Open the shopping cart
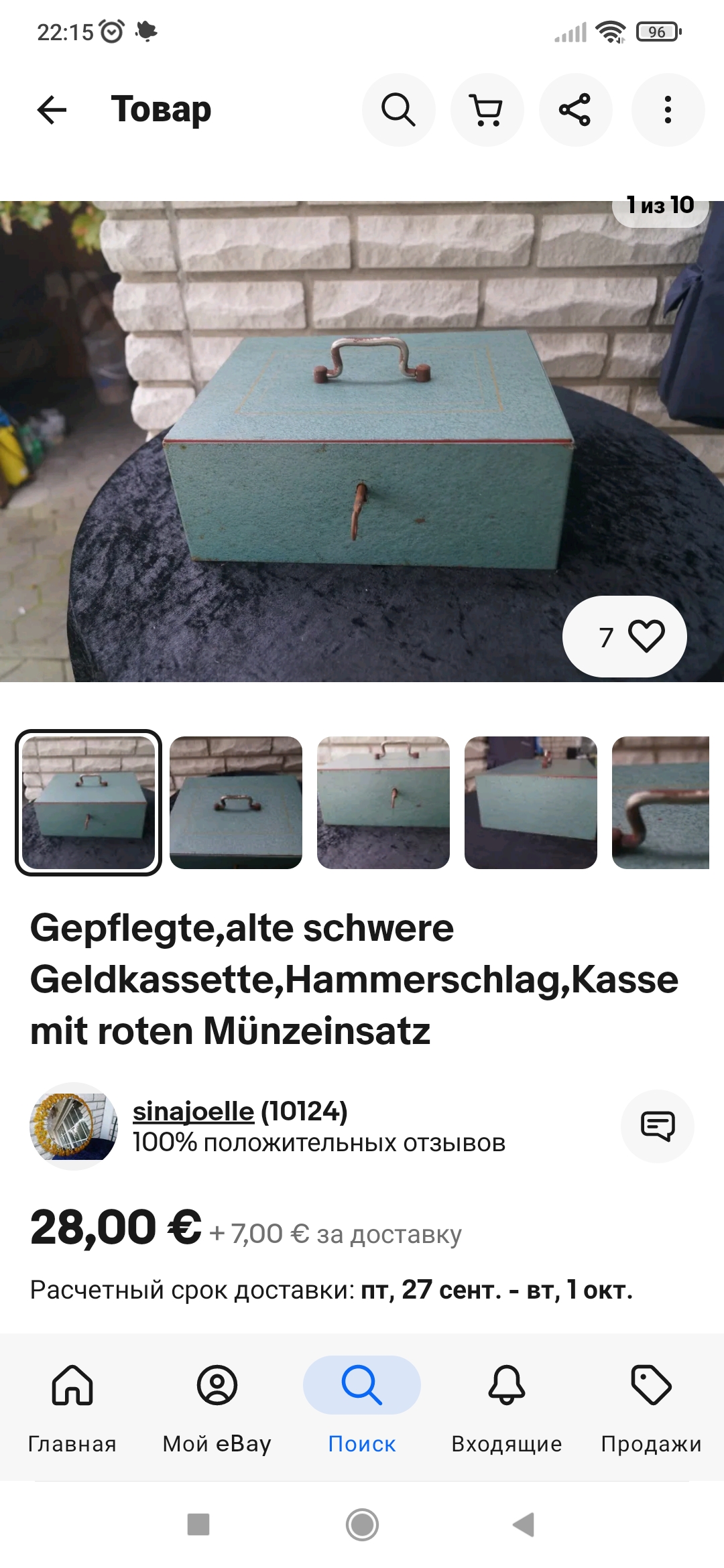Viewport: 724px width, 1568px height. pyautogui.click(x=487, y=110)
